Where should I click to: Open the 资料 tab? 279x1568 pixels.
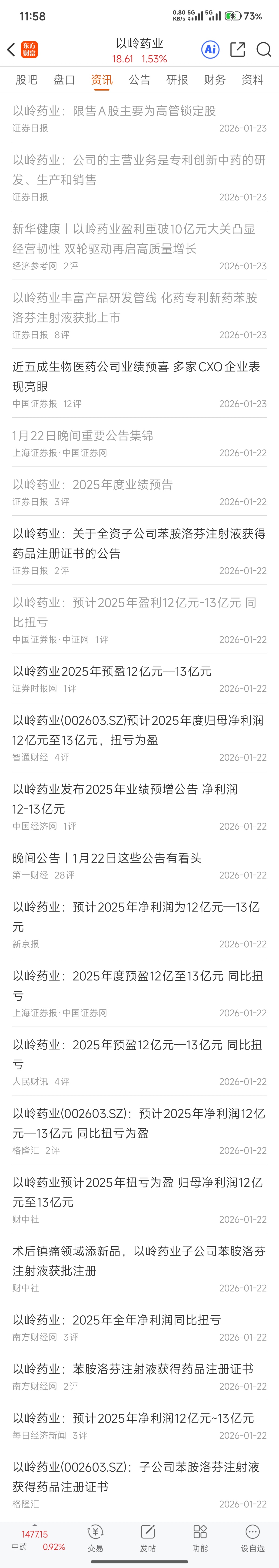(x=252, y=80)
